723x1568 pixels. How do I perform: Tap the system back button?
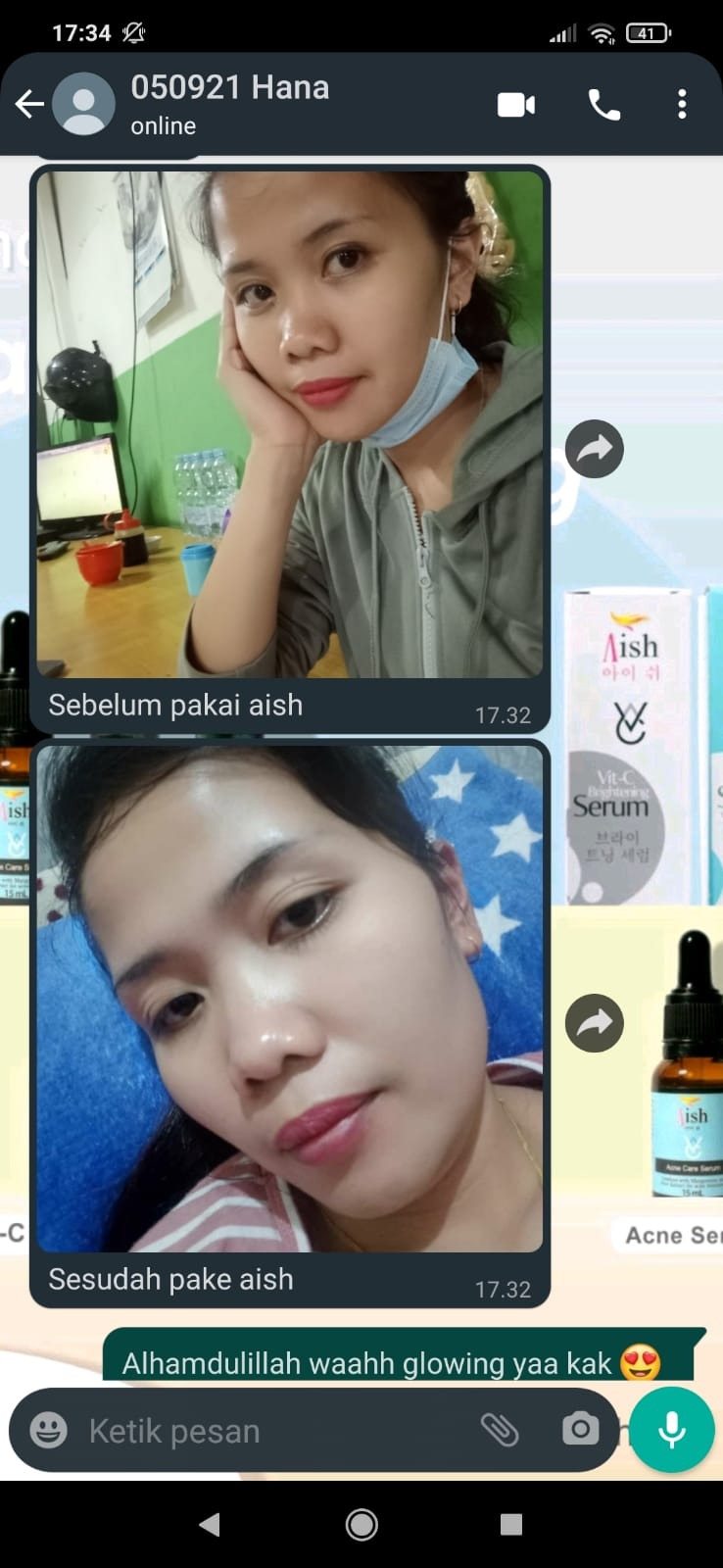pos(210,1524)
